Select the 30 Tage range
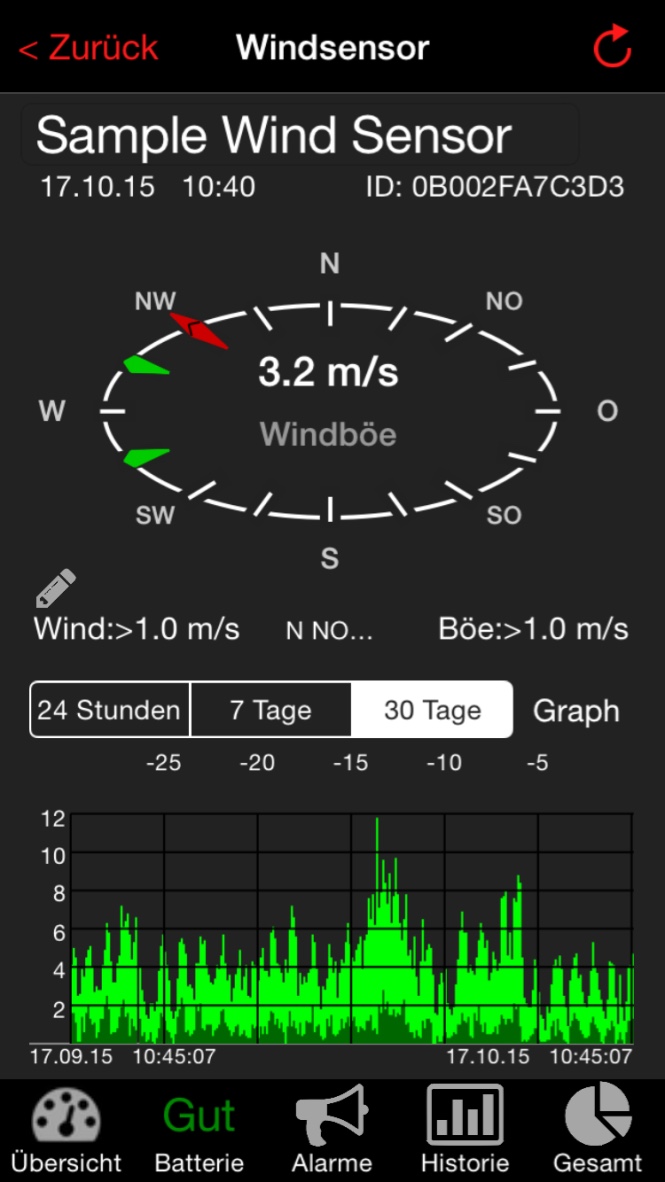Image resolution: width=665 pixels, height=1182 pixels. click(x=432, y=711)
